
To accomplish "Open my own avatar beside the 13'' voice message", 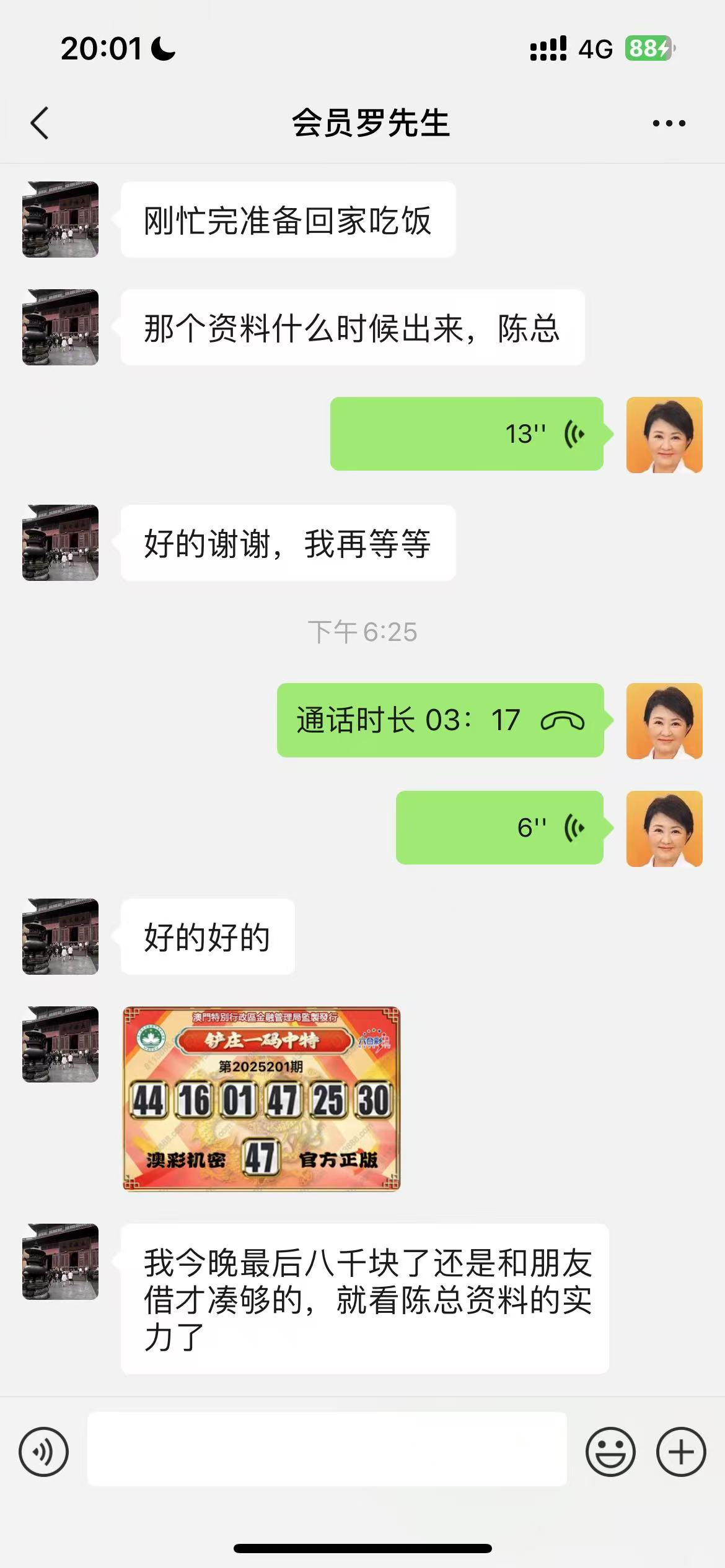I will coord(664,435).
